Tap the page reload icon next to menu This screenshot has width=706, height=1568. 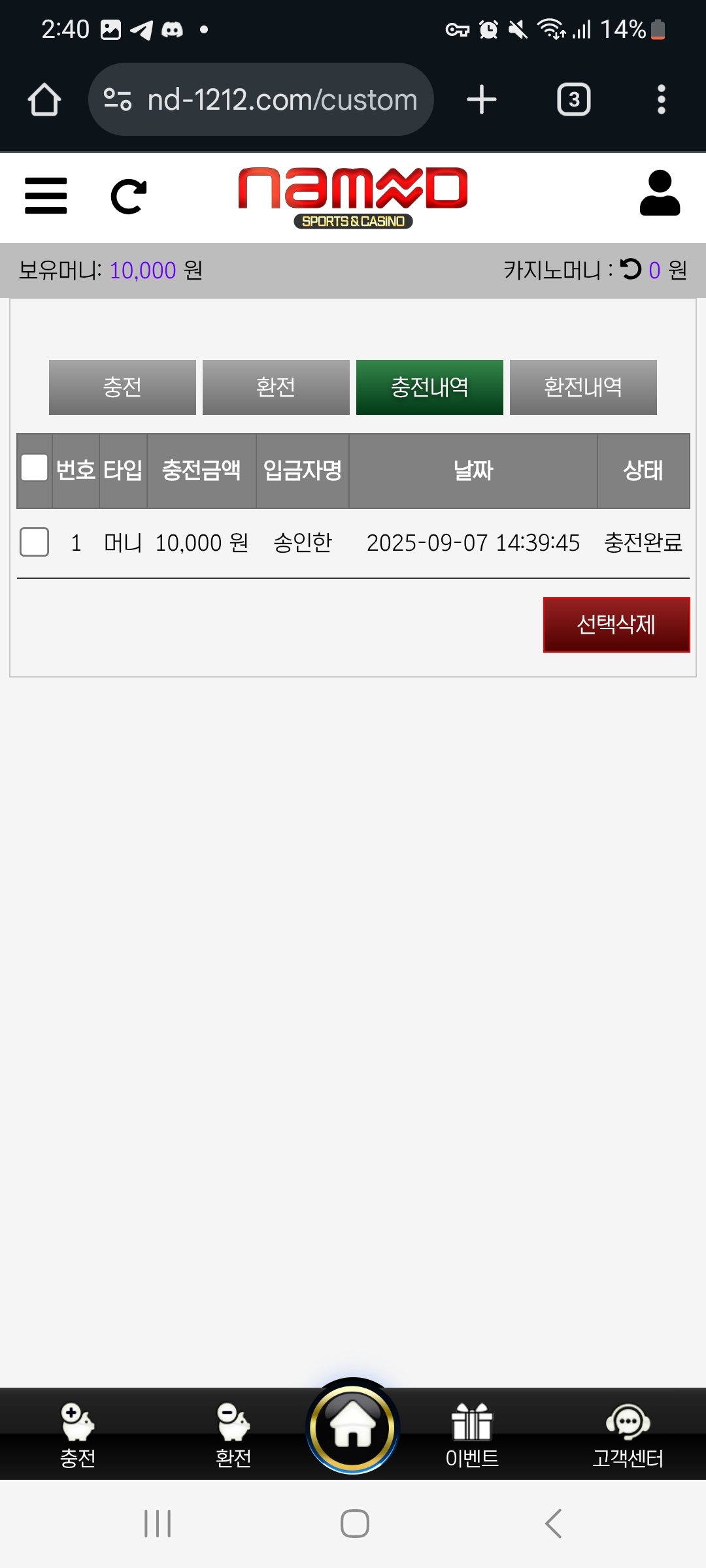pyautogui.click(x=129, y=196)
